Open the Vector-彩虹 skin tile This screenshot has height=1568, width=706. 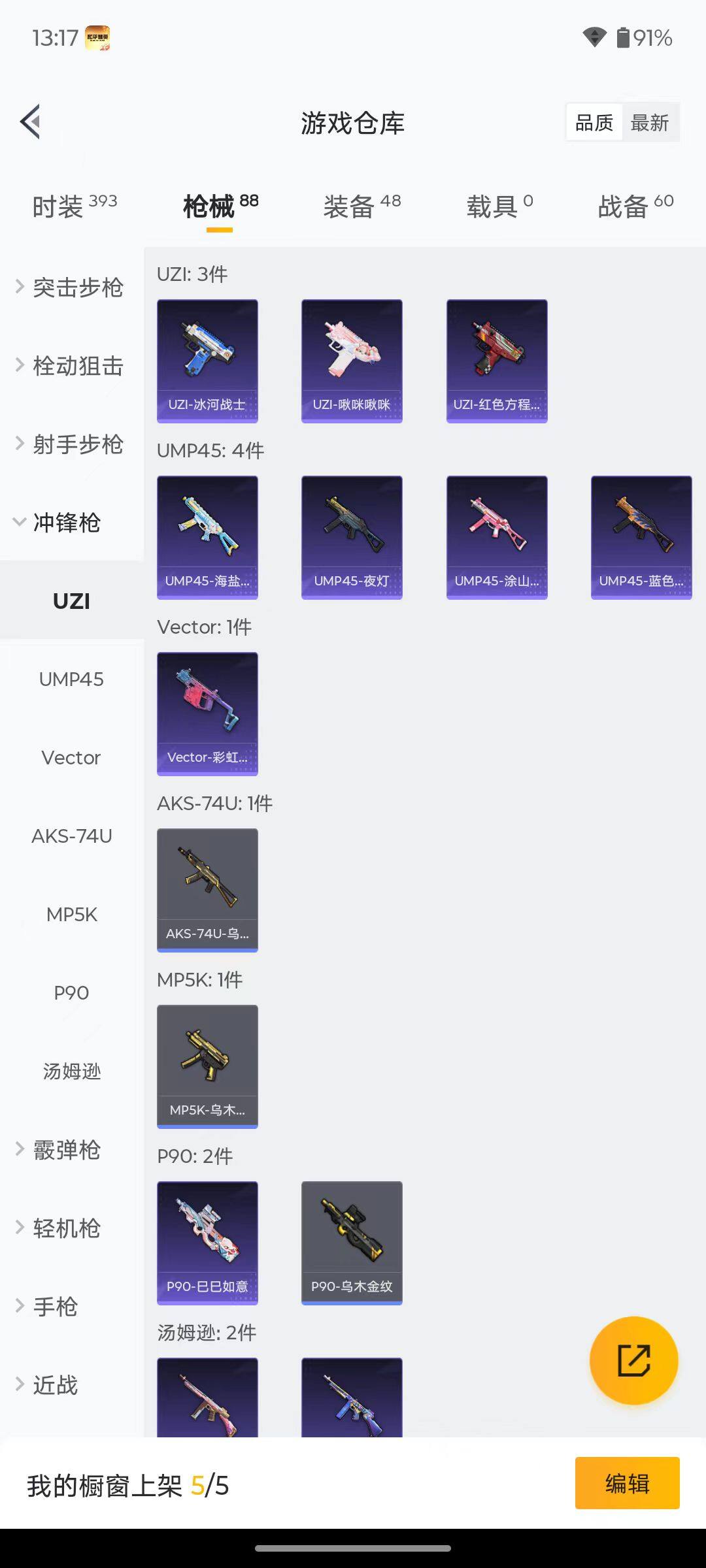pyautogui.click(x=207, y=713)
